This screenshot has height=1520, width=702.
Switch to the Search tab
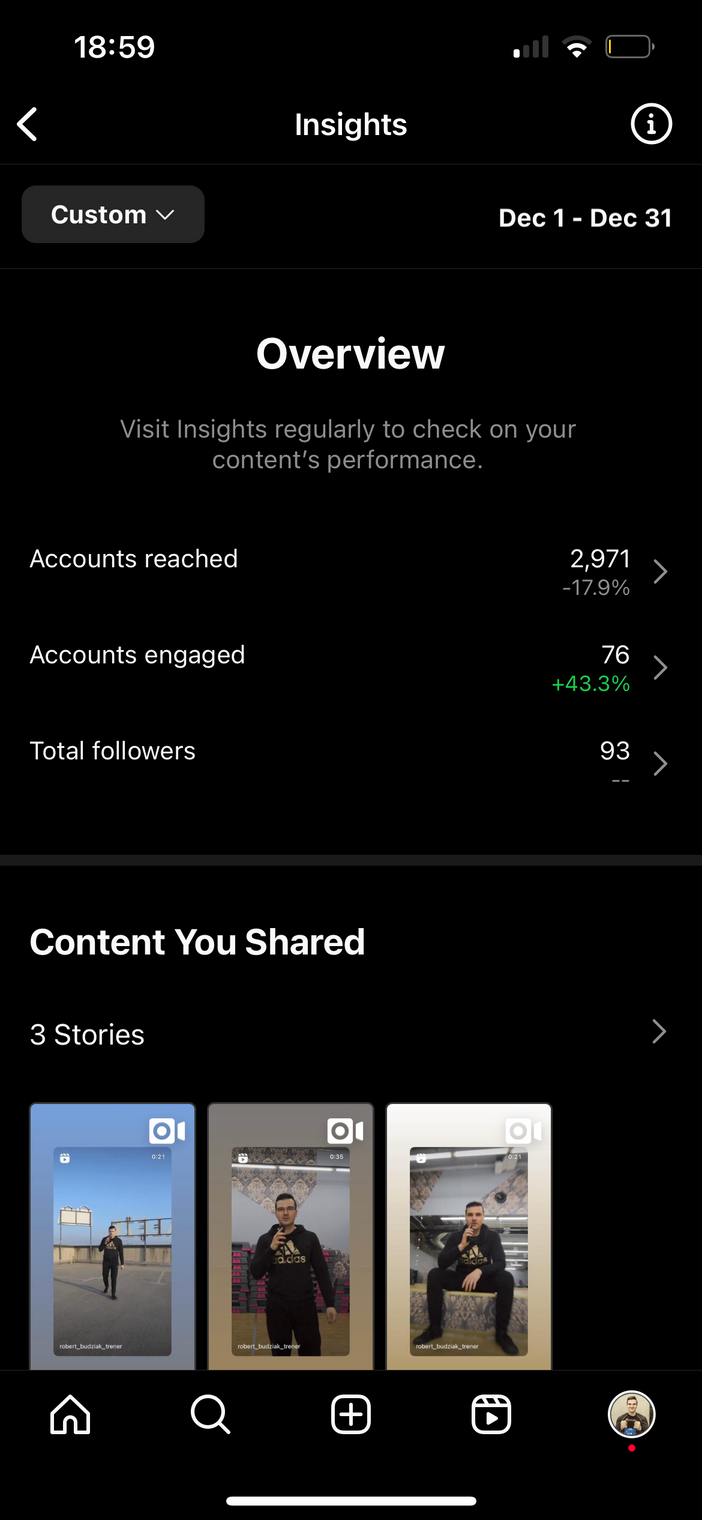[x=210, y=1415]
